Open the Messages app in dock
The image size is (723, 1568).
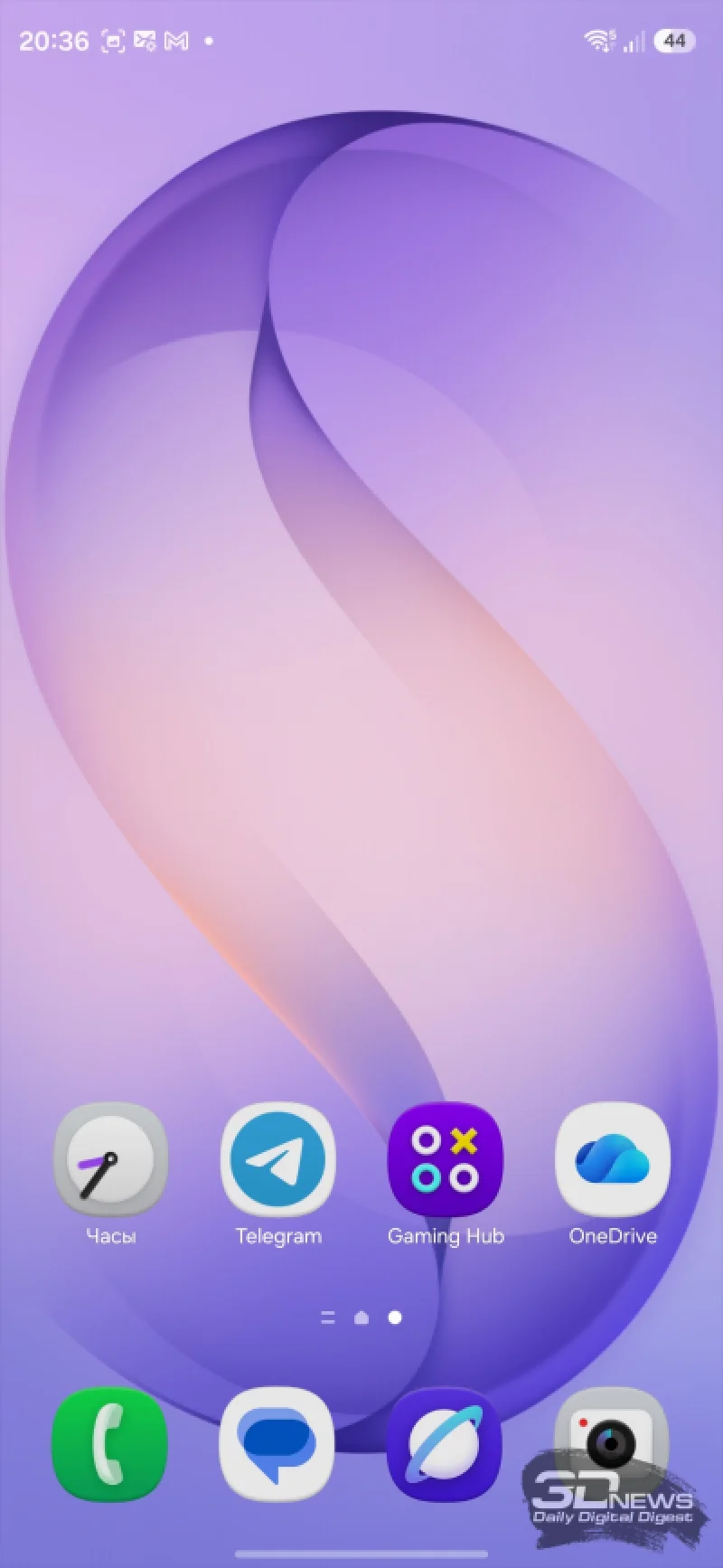coord(277,1444)
